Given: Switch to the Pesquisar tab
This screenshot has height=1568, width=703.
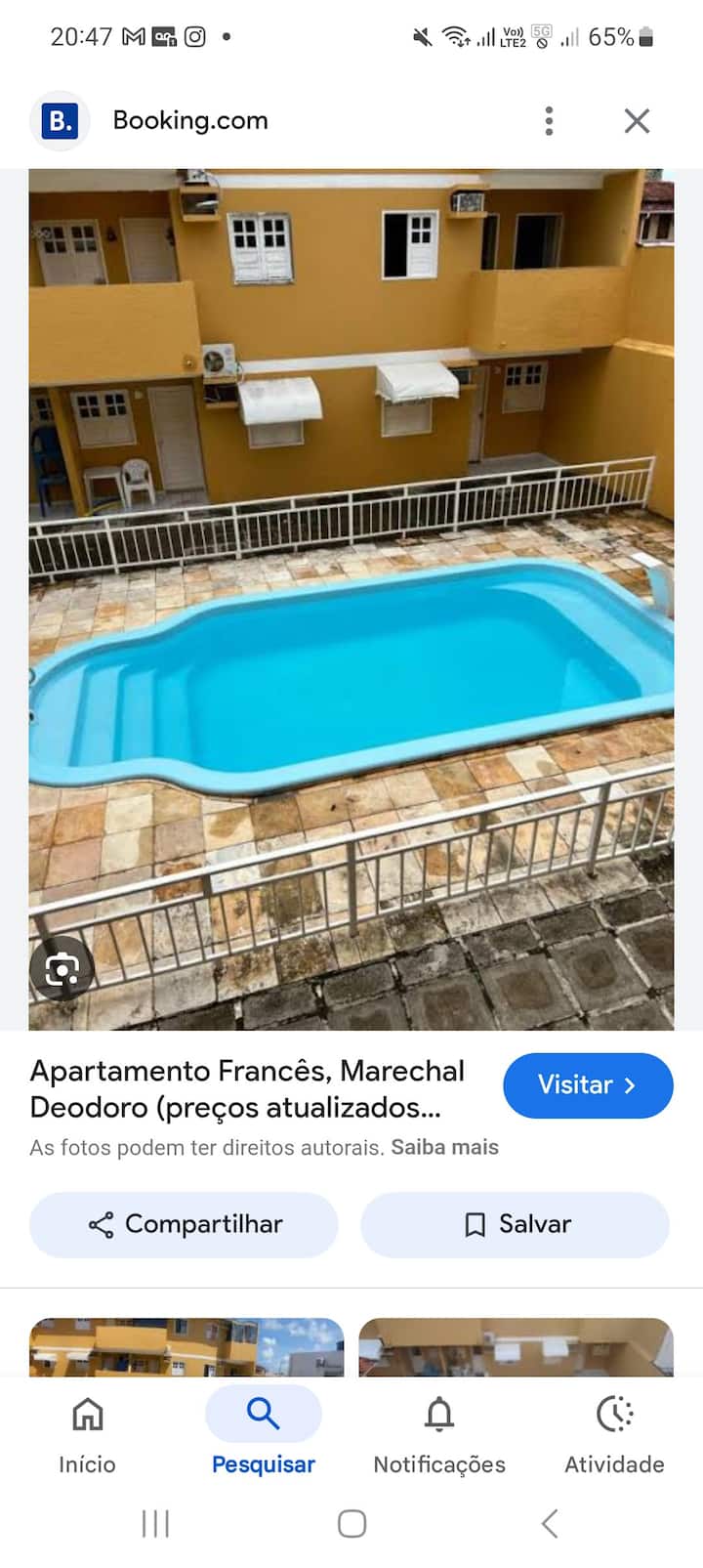Looking at the screenshot, I should [263, 1434].
